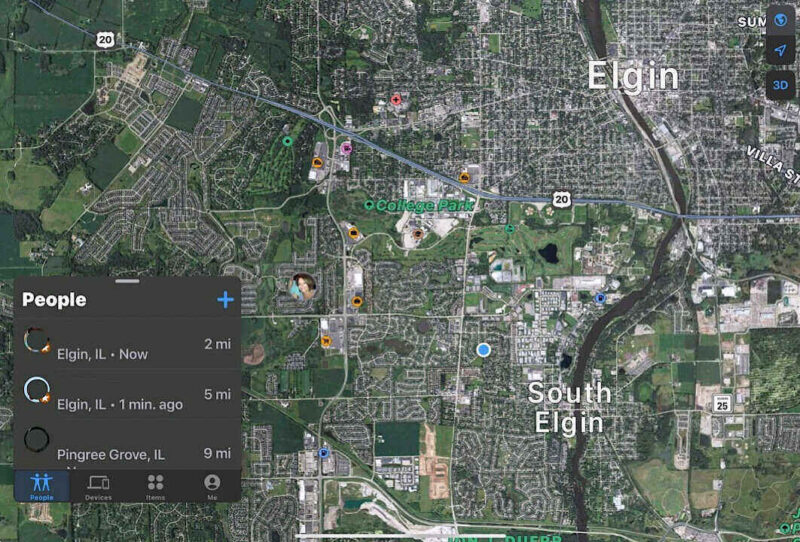Viewport: 800px width, 542px height.
Task: Open the person located in Pingree Grove, IL
Action: pos(127,445)
